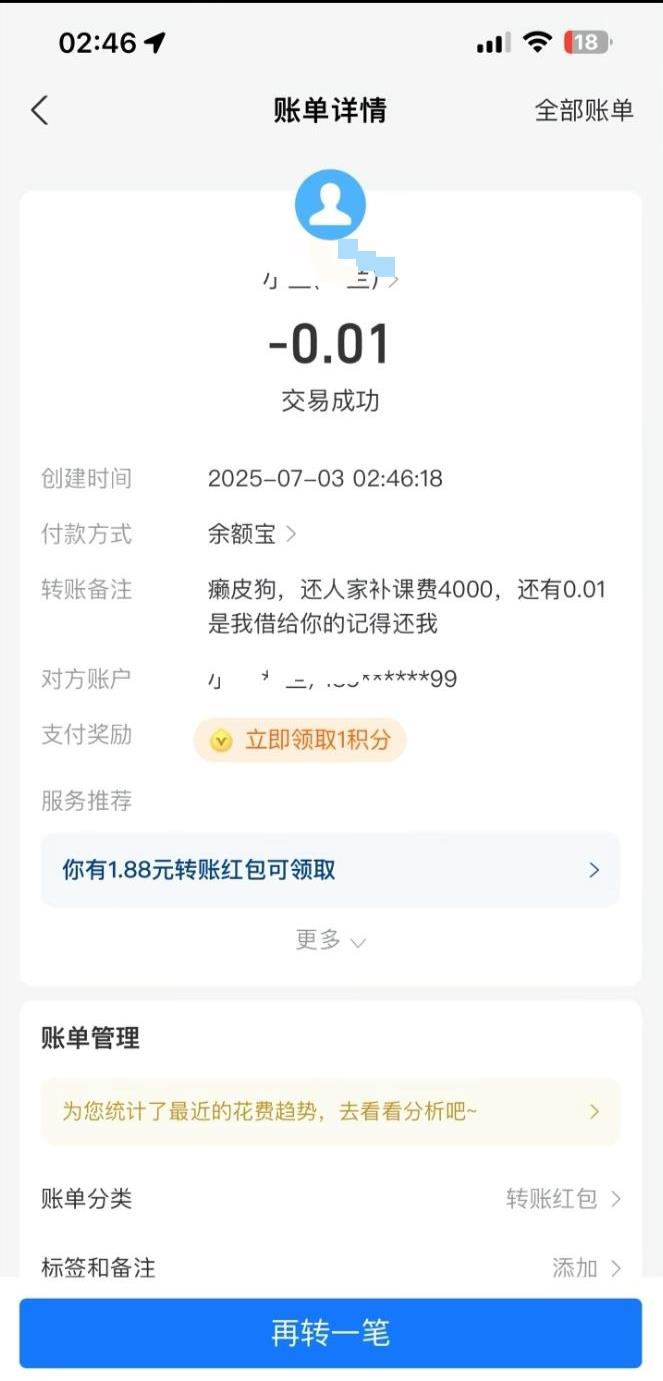Open the payee's profile from the avatar
Image resolution: width=663 pixels, height=1381 pixels.
point(330,205)
